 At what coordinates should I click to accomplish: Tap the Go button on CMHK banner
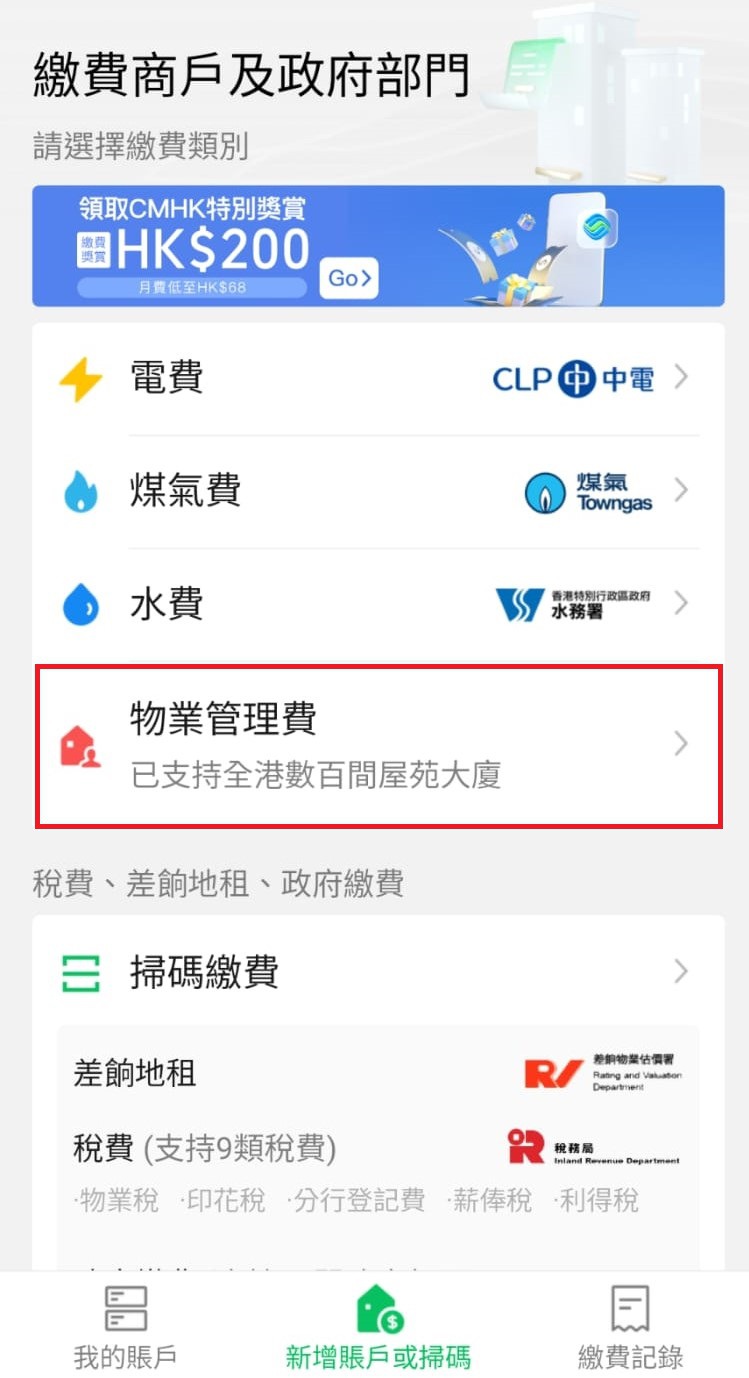coord(350,278)
